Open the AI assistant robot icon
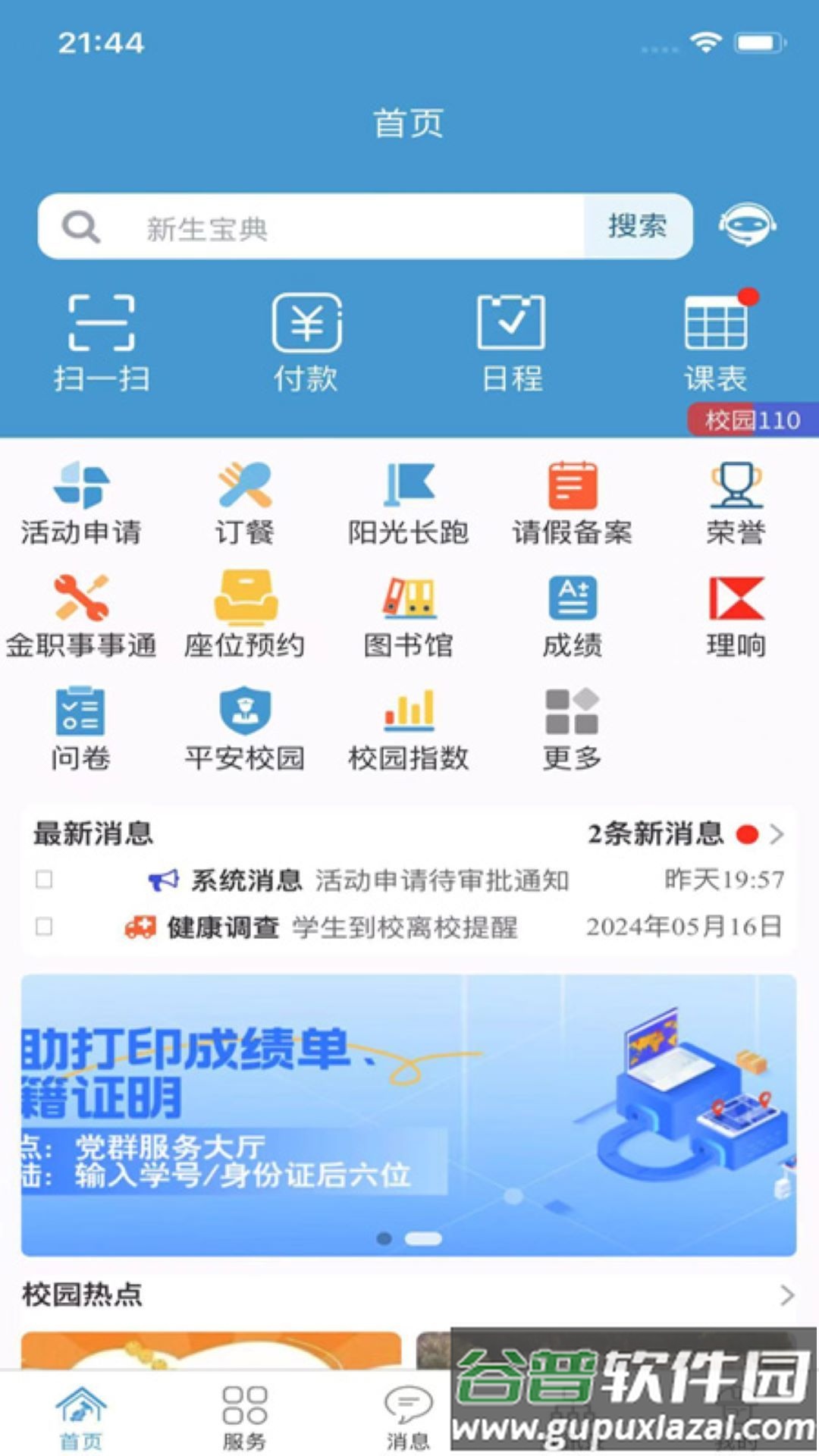Image resolution: width=819 pixels, height=1456 pixels. [x=747, y=224]
